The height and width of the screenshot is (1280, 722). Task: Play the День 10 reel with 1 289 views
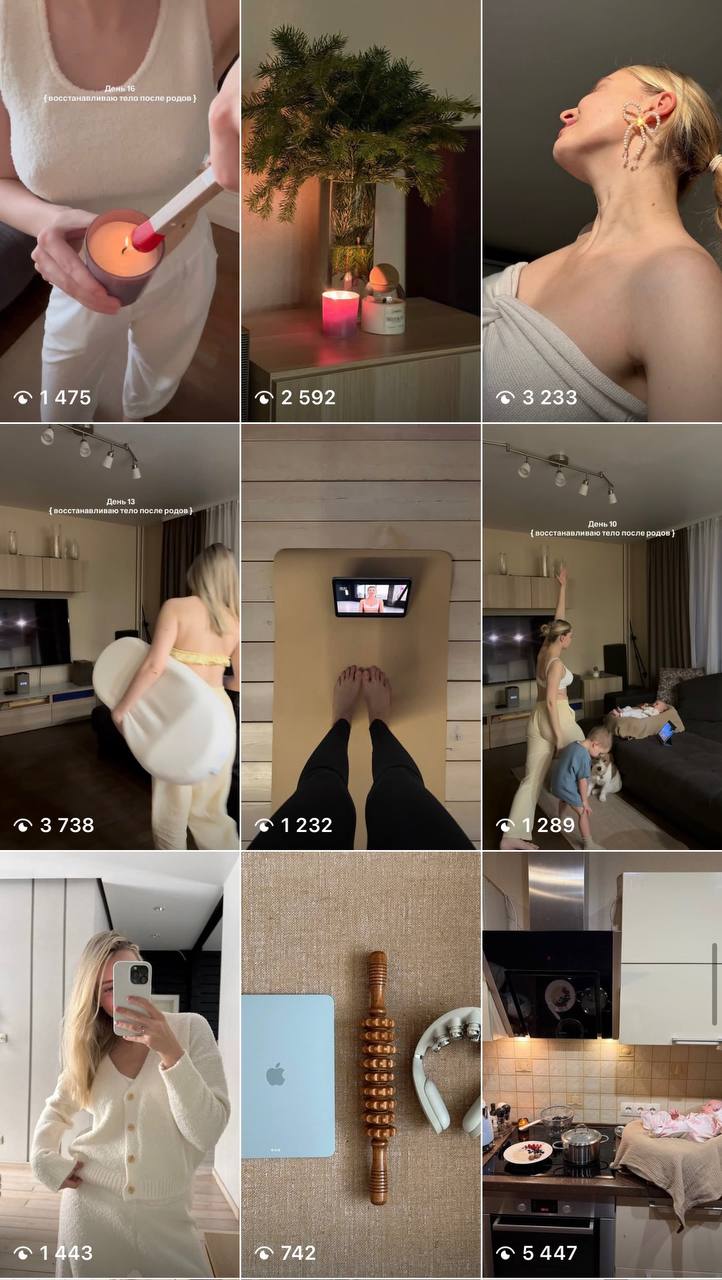[602, 637]
